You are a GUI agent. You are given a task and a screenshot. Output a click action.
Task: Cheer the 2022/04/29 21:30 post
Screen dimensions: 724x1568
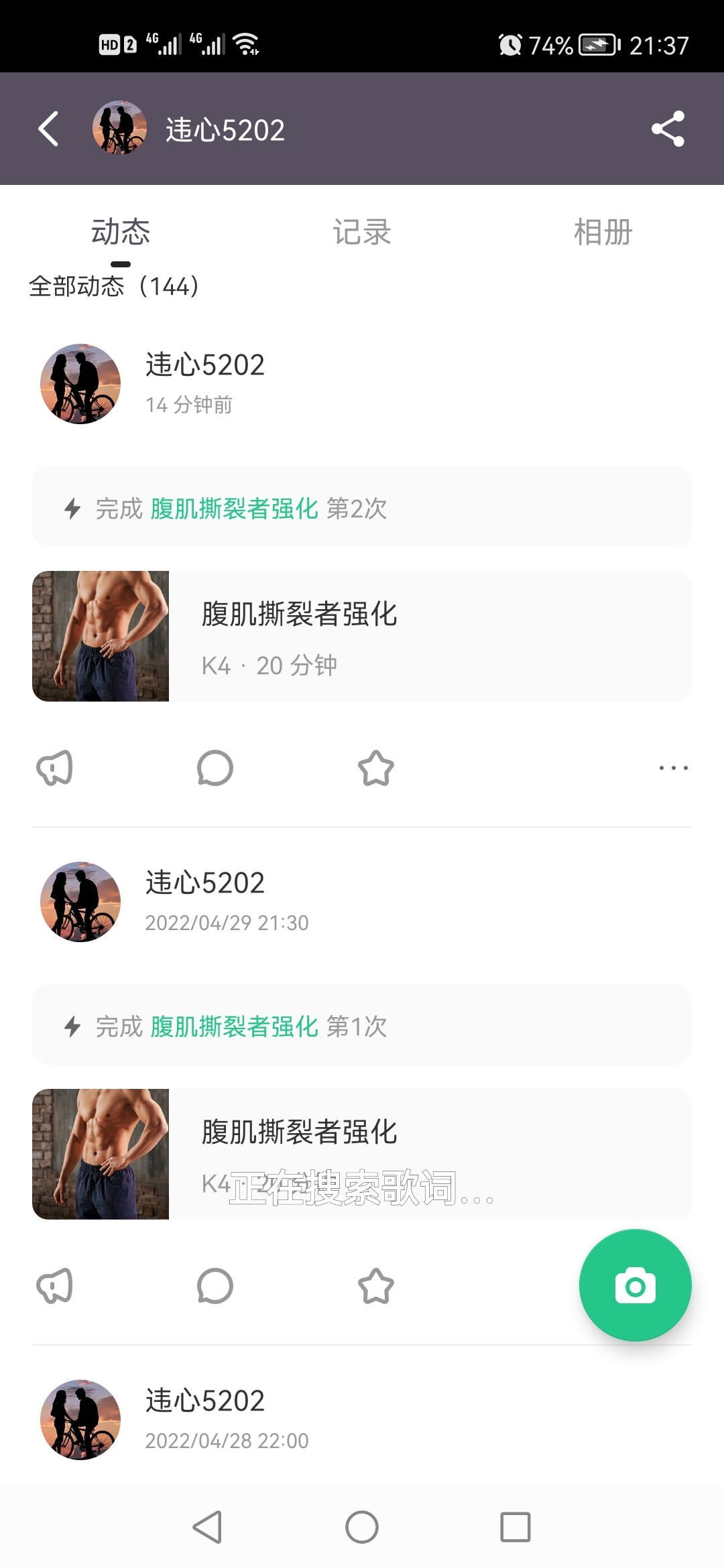point(54,1286)
